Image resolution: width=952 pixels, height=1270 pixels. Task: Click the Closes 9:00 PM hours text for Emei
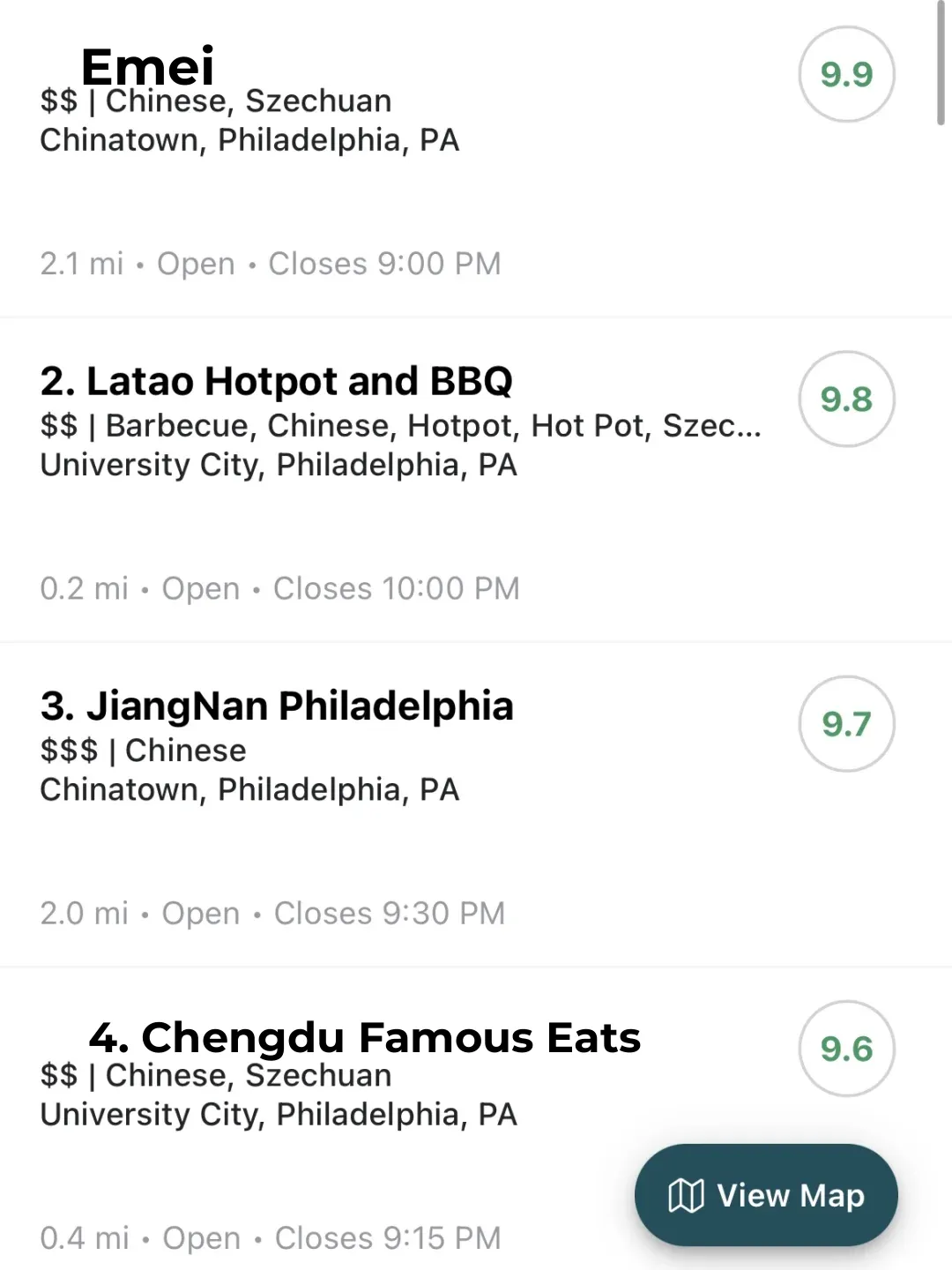click(383, 263)
